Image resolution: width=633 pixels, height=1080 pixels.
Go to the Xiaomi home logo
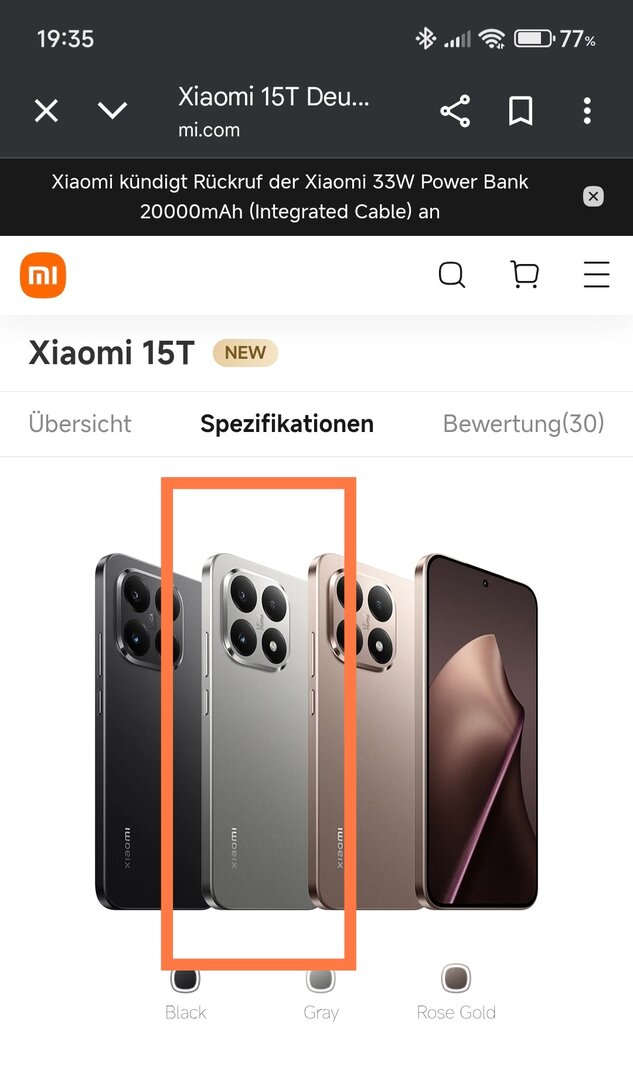pos(43,275)
